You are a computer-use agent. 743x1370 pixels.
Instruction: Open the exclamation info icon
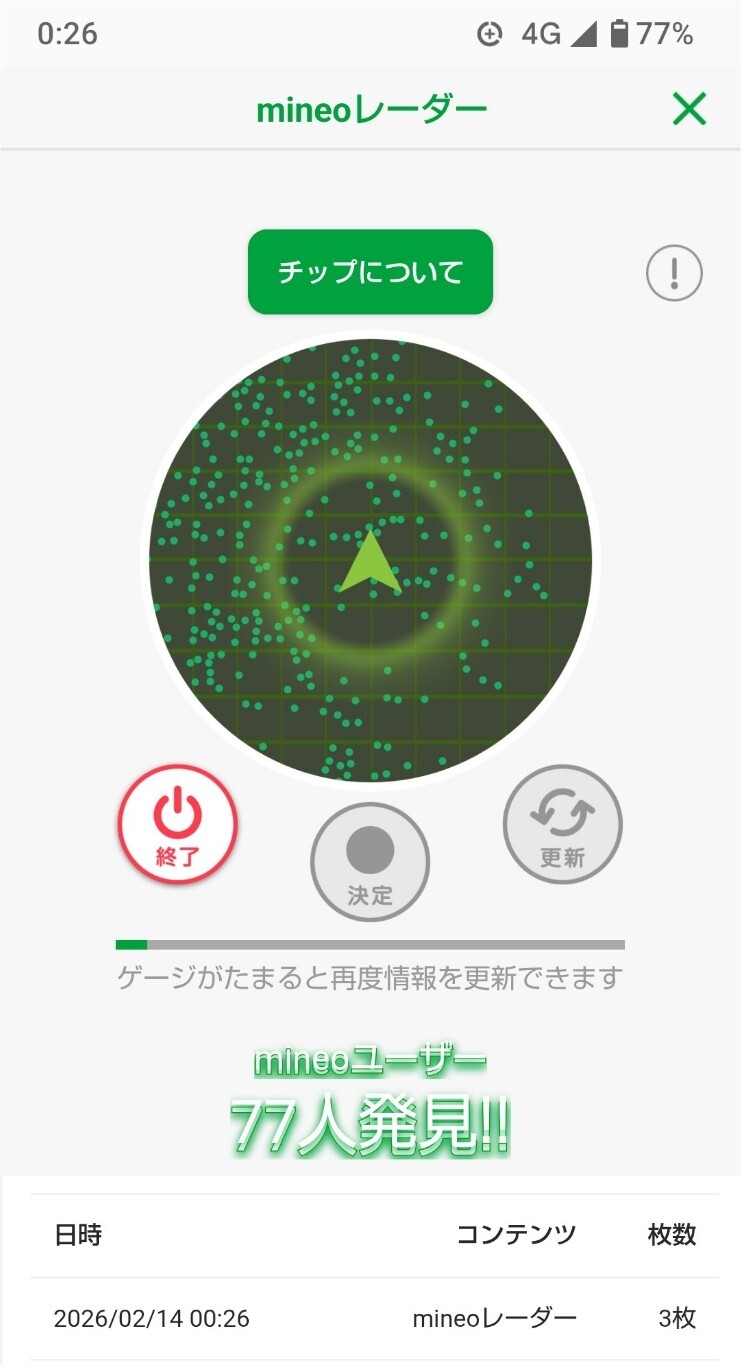(x=674, y=273)
